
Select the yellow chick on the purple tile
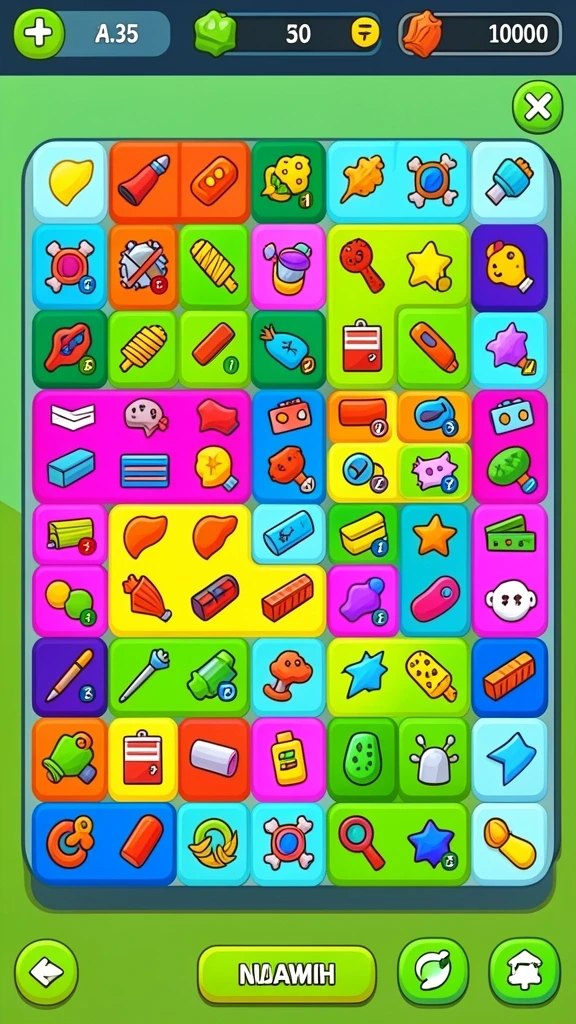pyautogui.click(x=509, y=267)
